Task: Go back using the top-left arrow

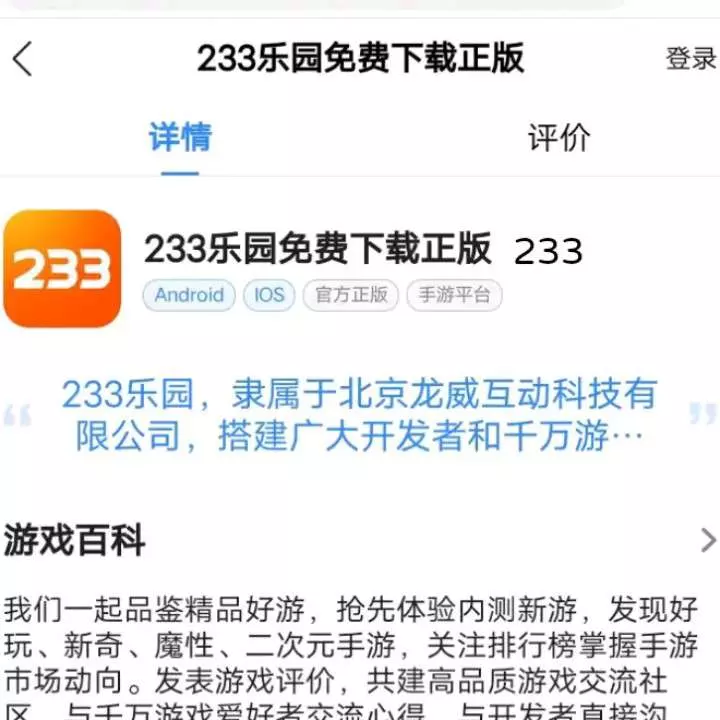Action: pyautogui.click(x=22, y=59)
